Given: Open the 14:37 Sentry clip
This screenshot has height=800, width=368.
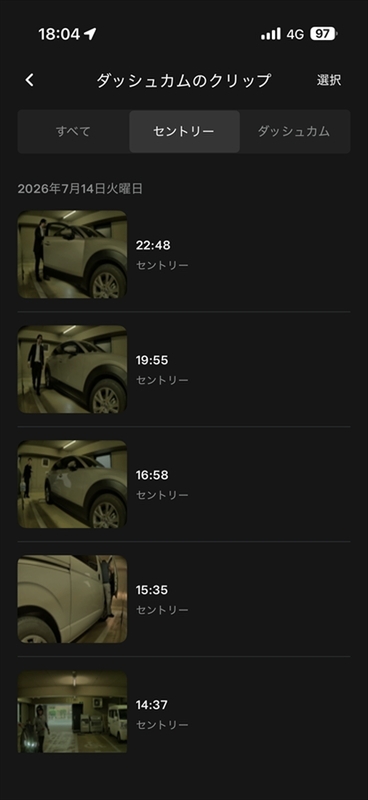Looking at the screenshot, I should (184, 714).
